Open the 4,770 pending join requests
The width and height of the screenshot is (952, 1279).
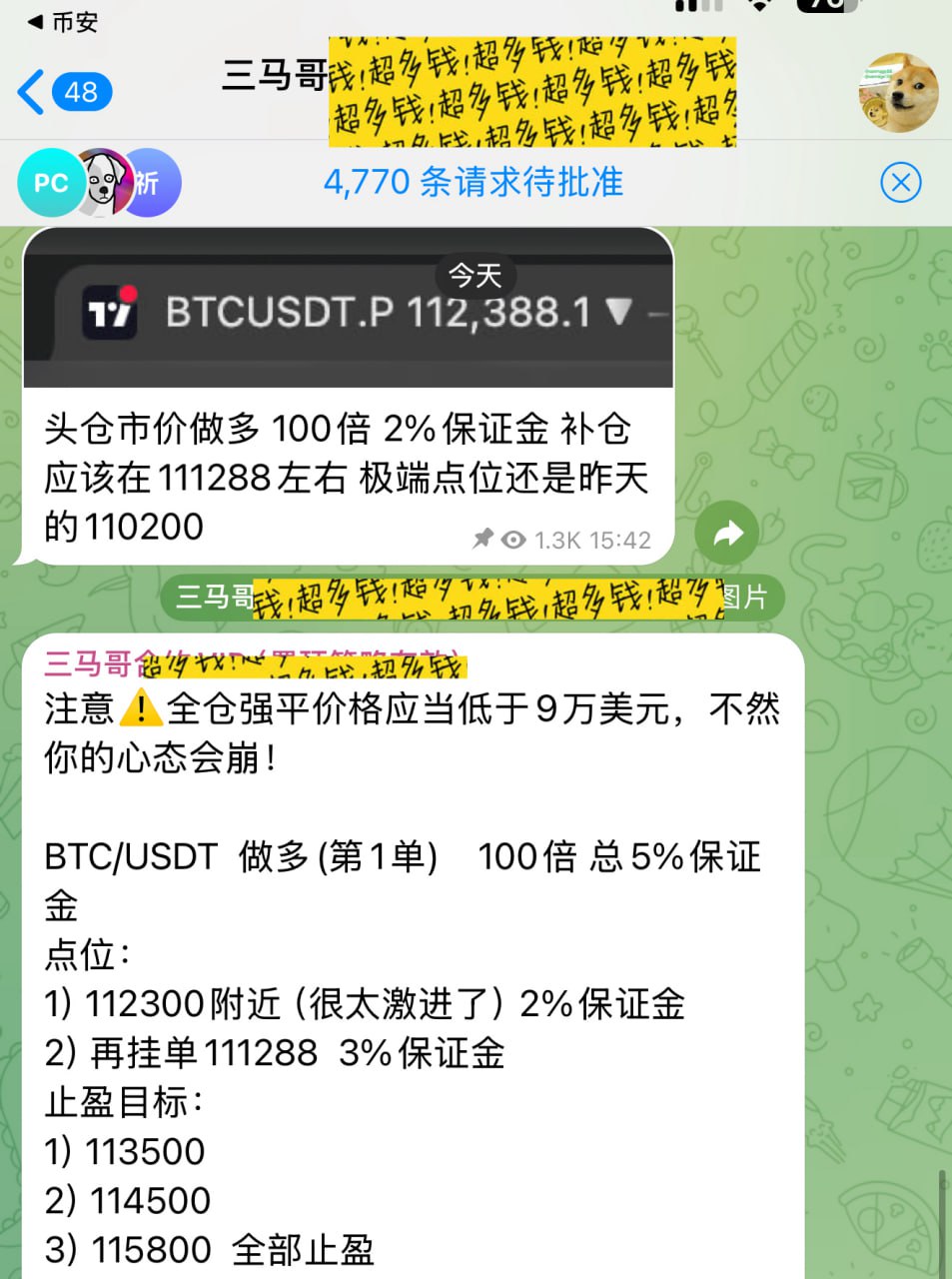(473, 183)
